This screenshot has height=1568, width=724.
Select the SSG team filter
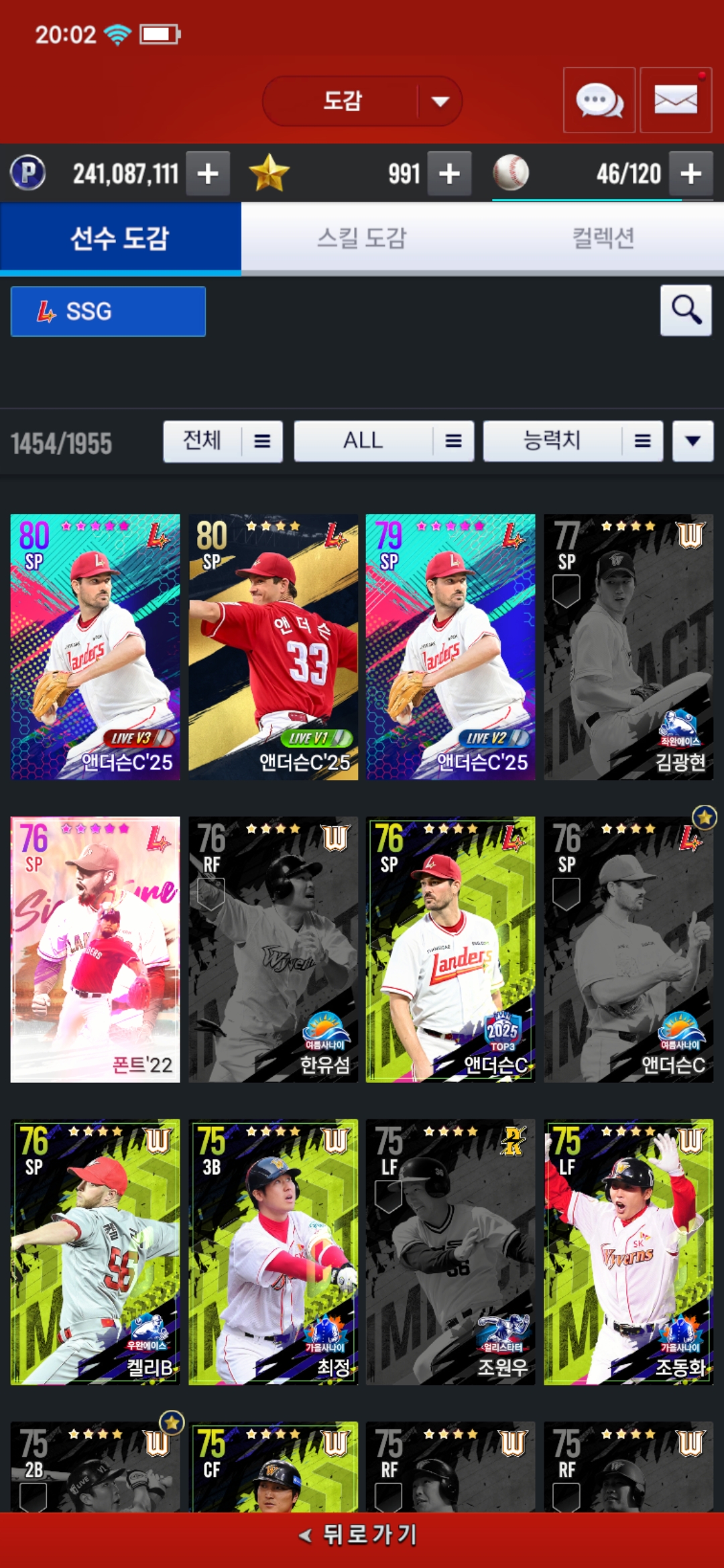pos(108,312)
